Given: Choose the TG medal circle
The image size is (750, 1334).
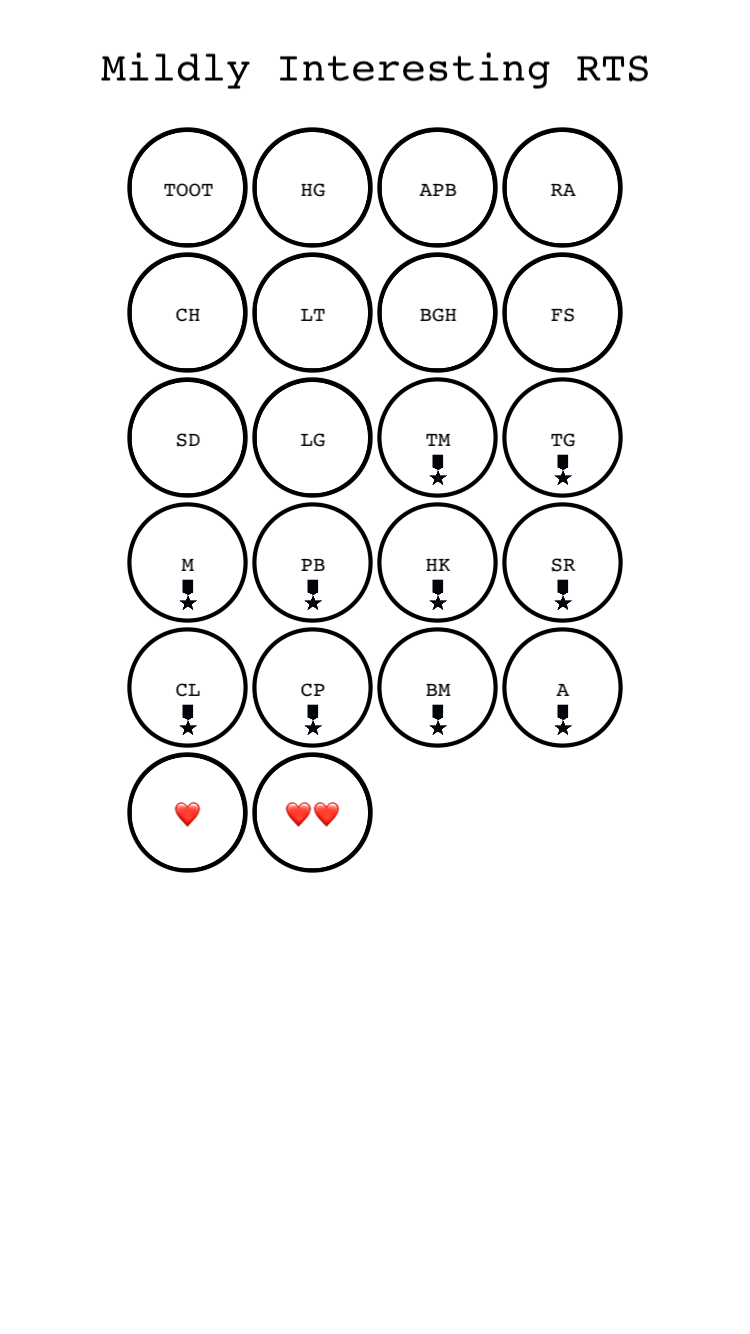Looking at the screenshot, I should click(563, 438).
